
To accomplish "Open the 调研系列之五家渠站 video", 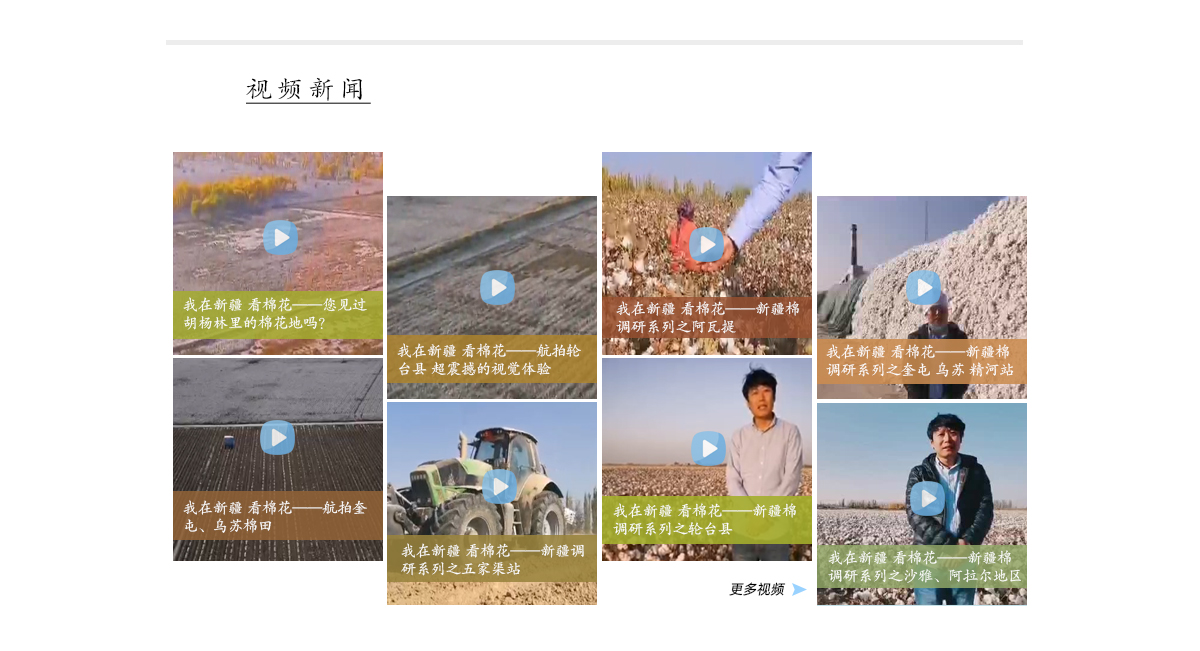I will click(499, 487).
